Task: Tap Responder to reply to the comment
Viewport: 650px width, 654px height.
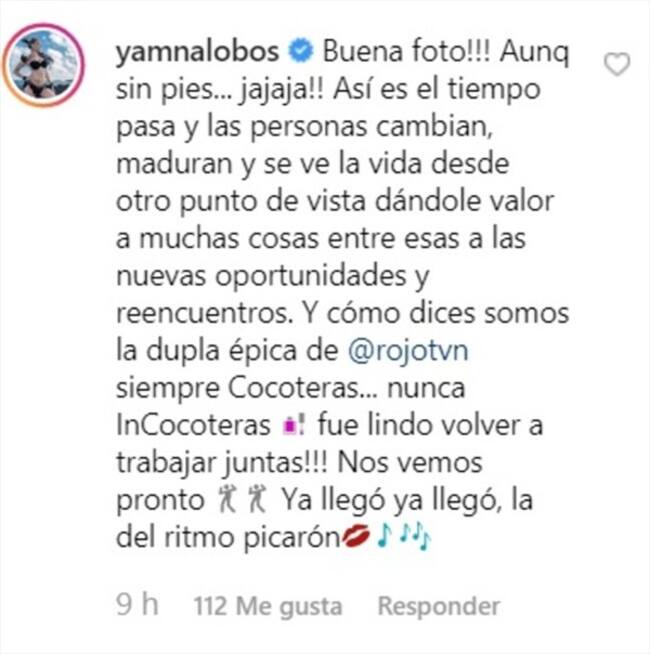Action: (x=438, y=606)
